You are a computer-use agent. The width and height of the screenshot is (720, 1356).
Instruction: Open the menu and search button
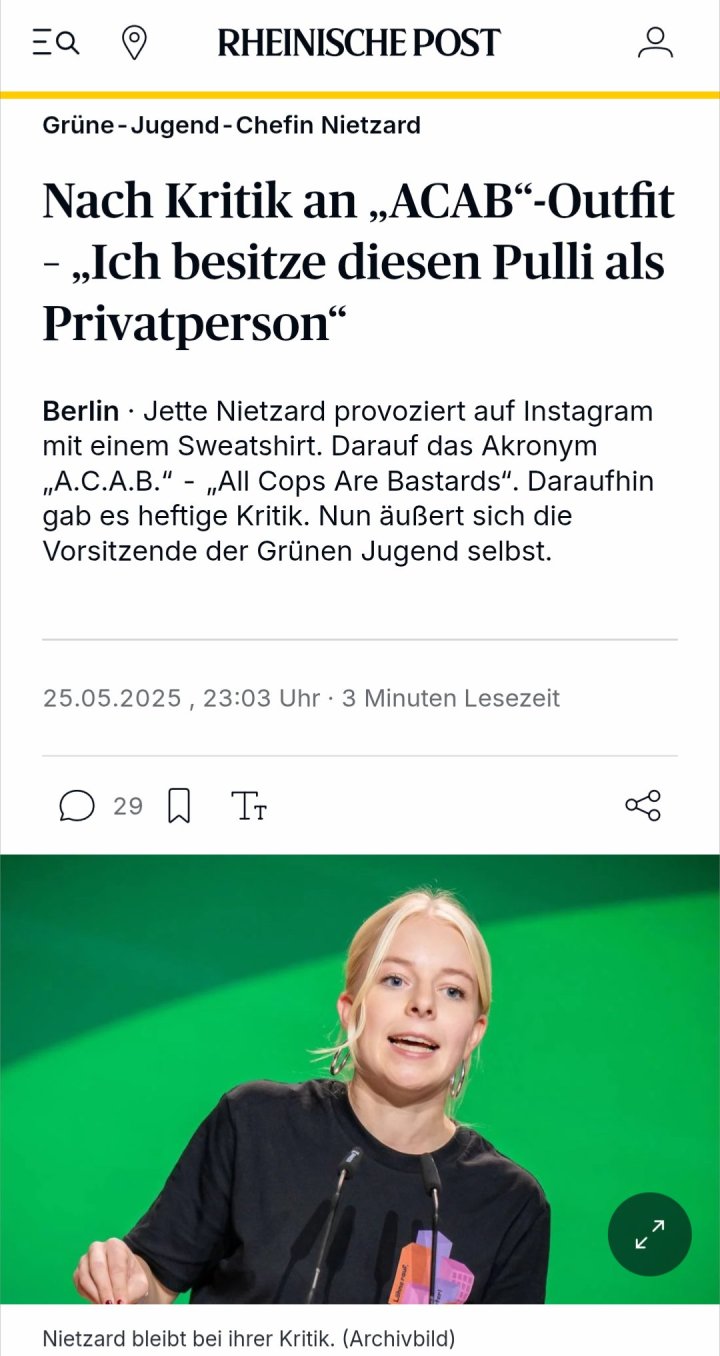(x=55, y=43)
